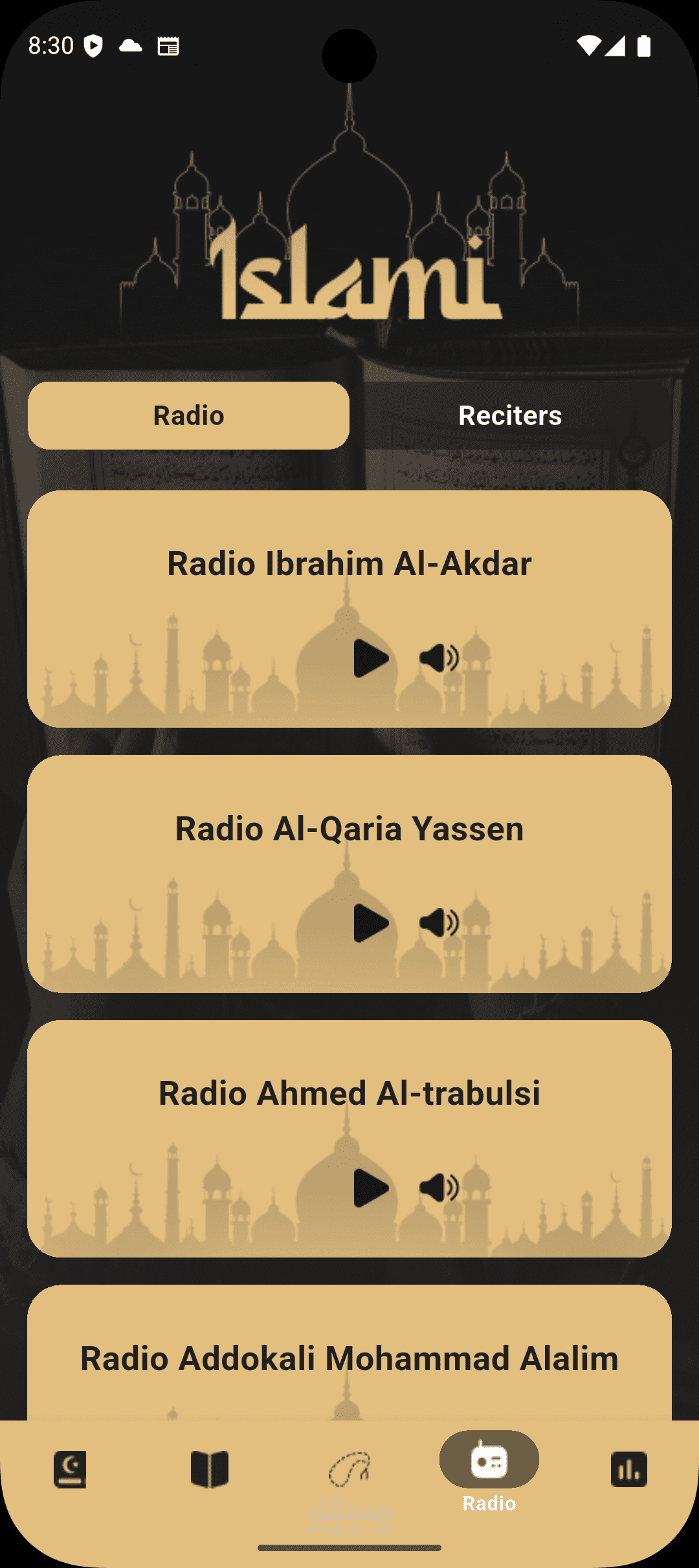699x1568 pixels.
Task: Mute volume on Radio Ibrahim Al-Akdar
Action: [439, 659]
